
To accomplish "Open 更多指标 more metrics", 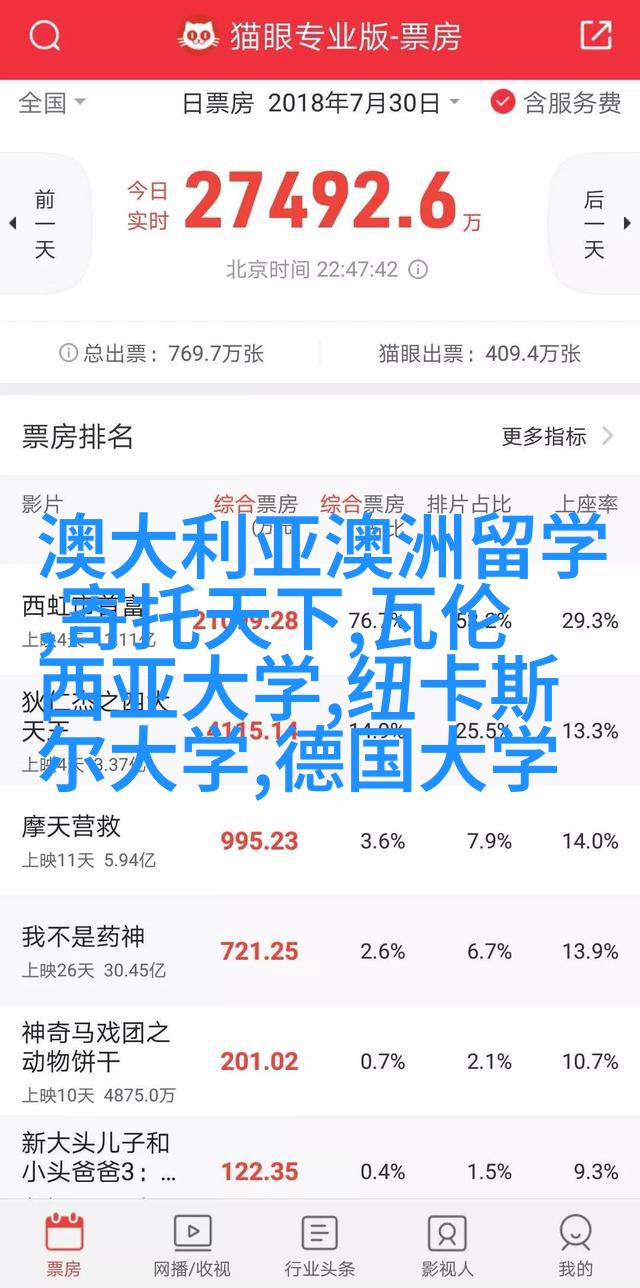I will [558, 436].
